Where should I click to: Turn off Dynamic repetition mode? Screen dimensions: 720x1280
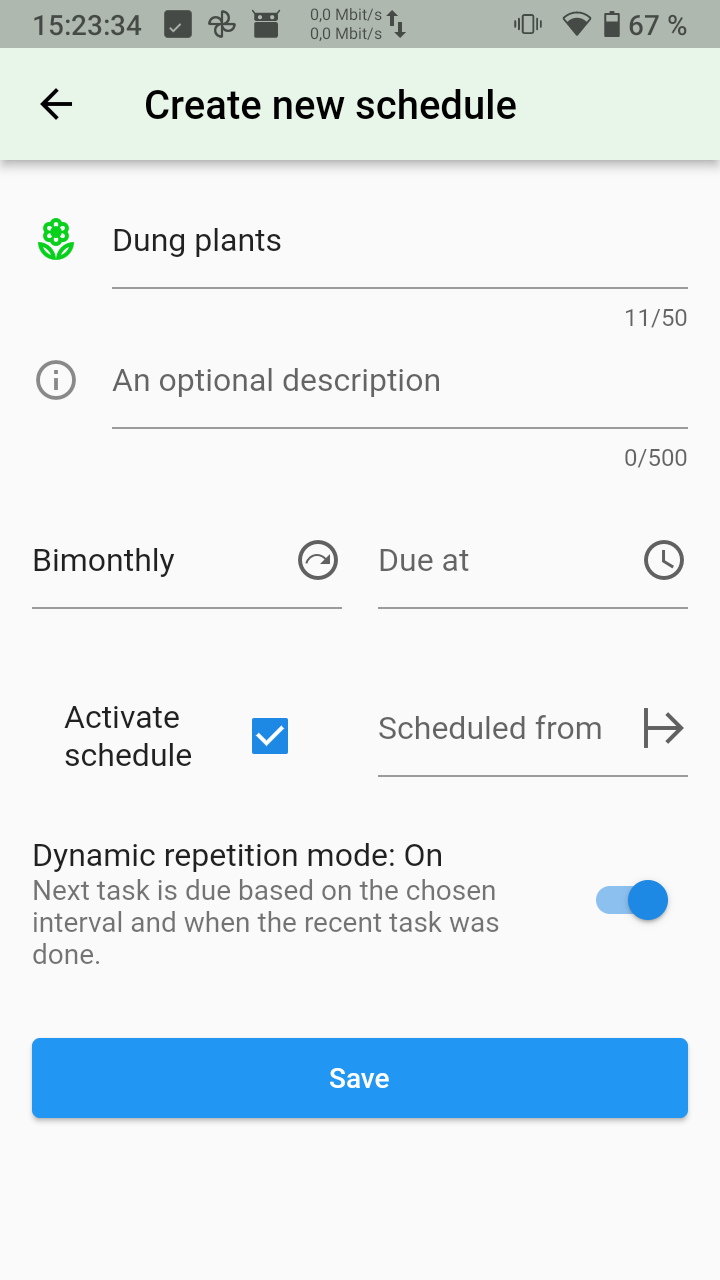coord(632,900)
